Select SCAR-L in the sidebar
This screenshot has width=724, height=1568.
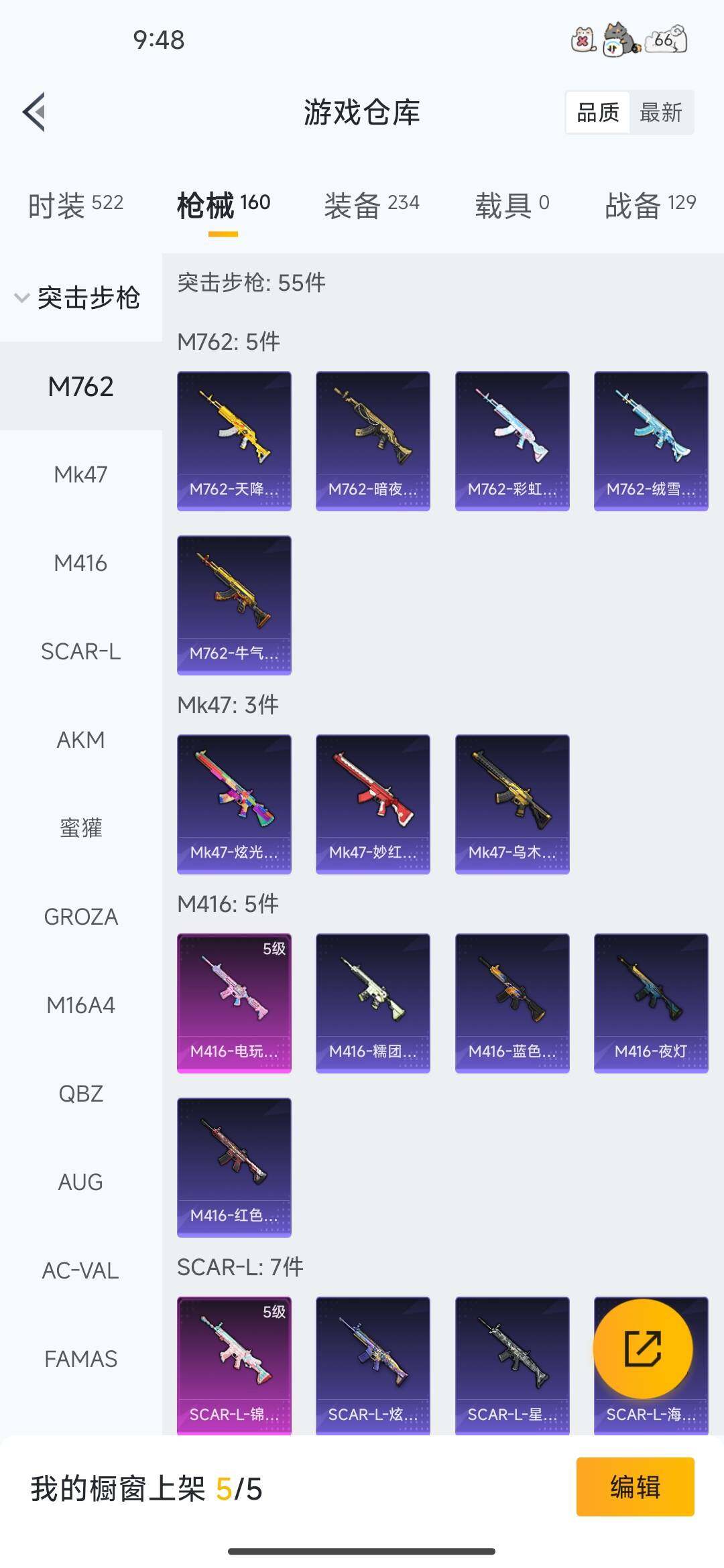point(80,651)
